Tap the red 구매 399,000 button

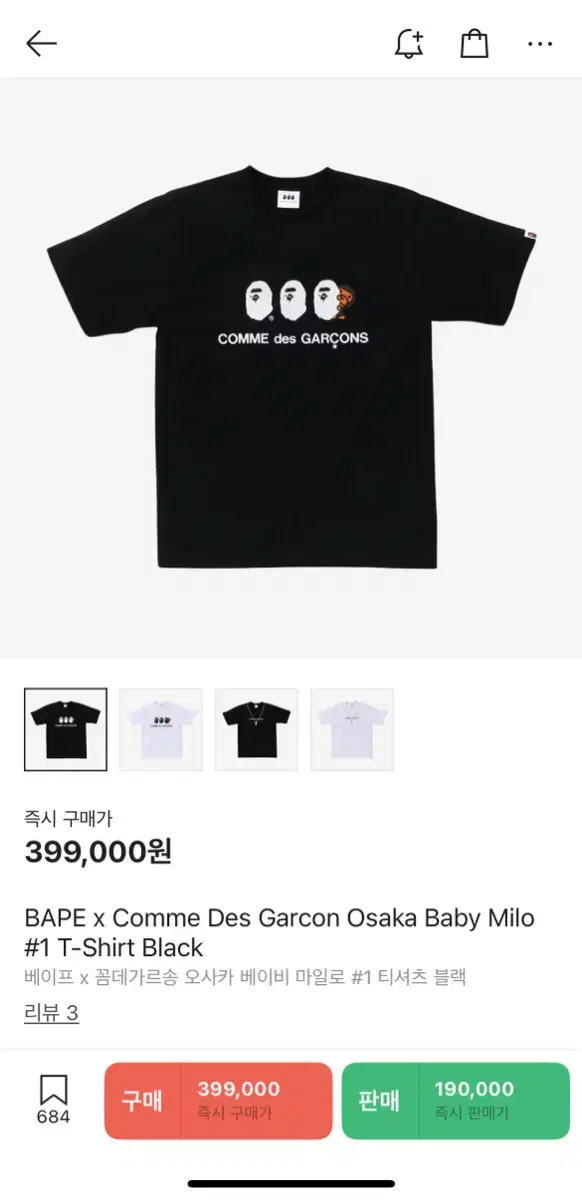pos(218,1100)
